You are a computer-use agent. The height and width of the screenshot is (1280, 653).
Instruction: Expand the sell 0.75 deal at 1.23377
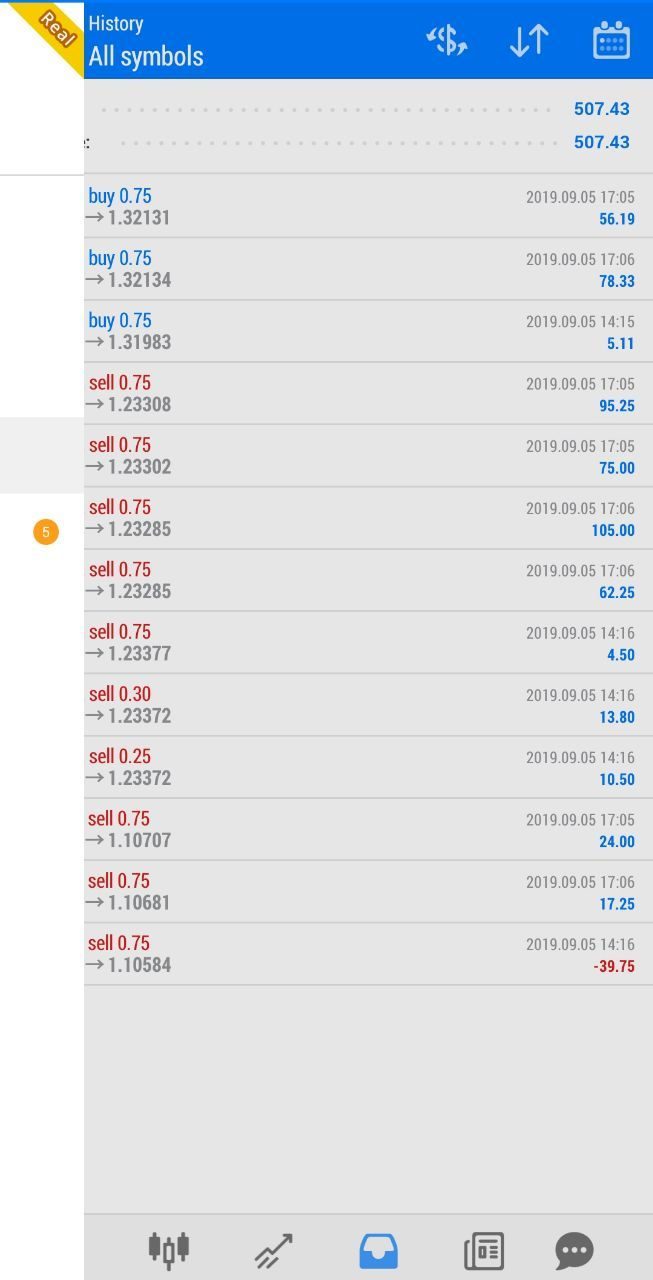(360, 642)
